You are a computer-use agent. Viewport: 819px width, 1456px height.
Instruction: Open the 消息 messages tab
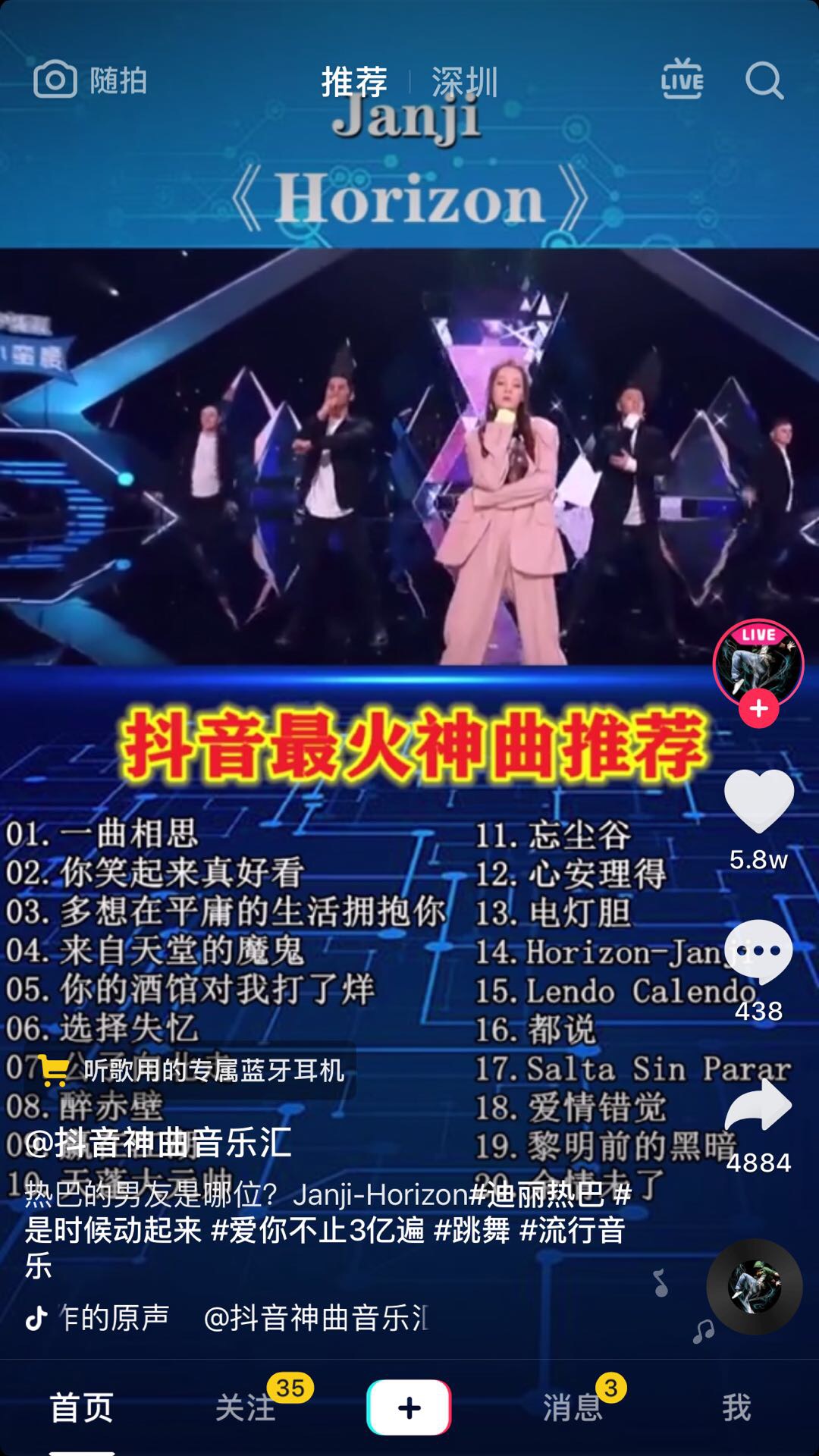pyautogui.click(x=573, y=1407)
